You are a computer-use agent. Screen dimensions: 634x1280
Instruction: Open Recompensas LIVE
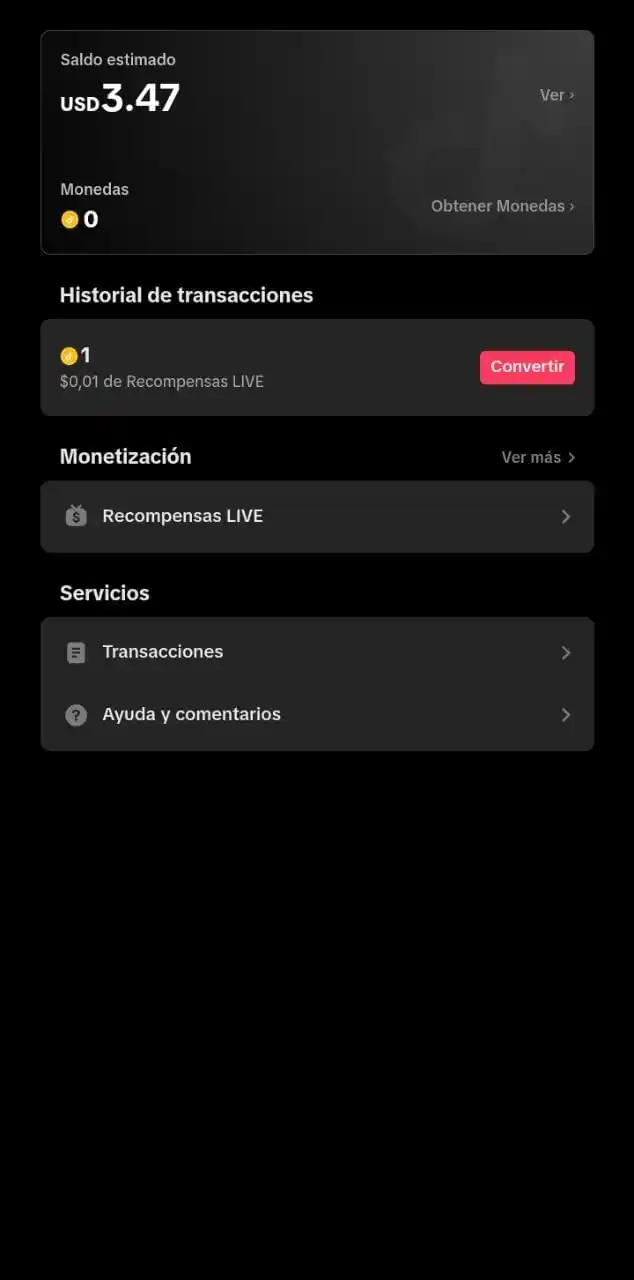[317, 516]
